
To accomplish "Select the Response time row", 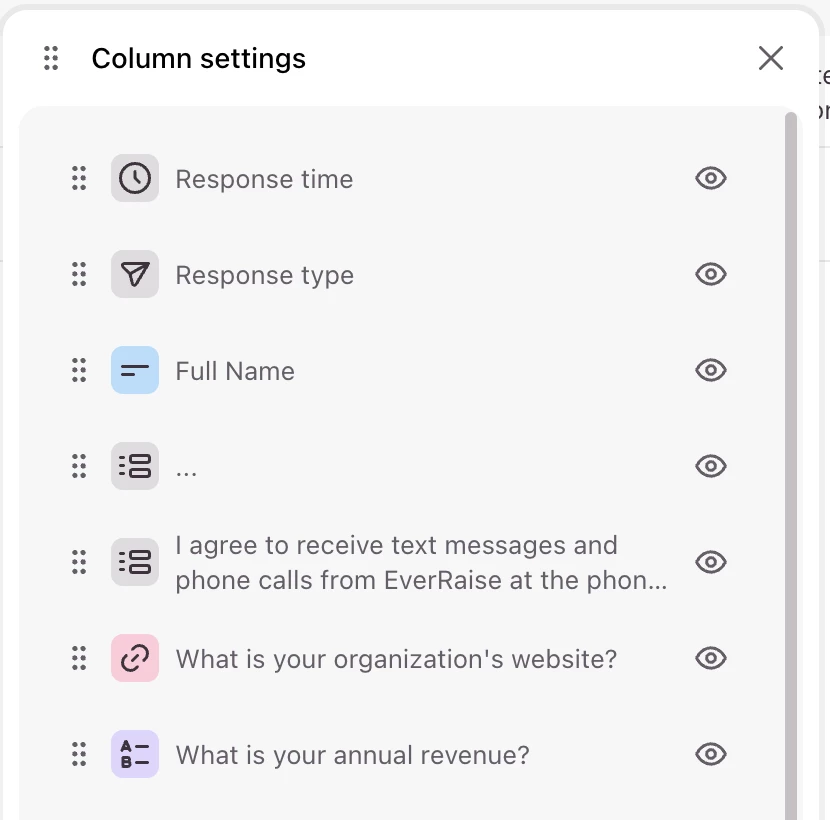I will click(400, 178).
